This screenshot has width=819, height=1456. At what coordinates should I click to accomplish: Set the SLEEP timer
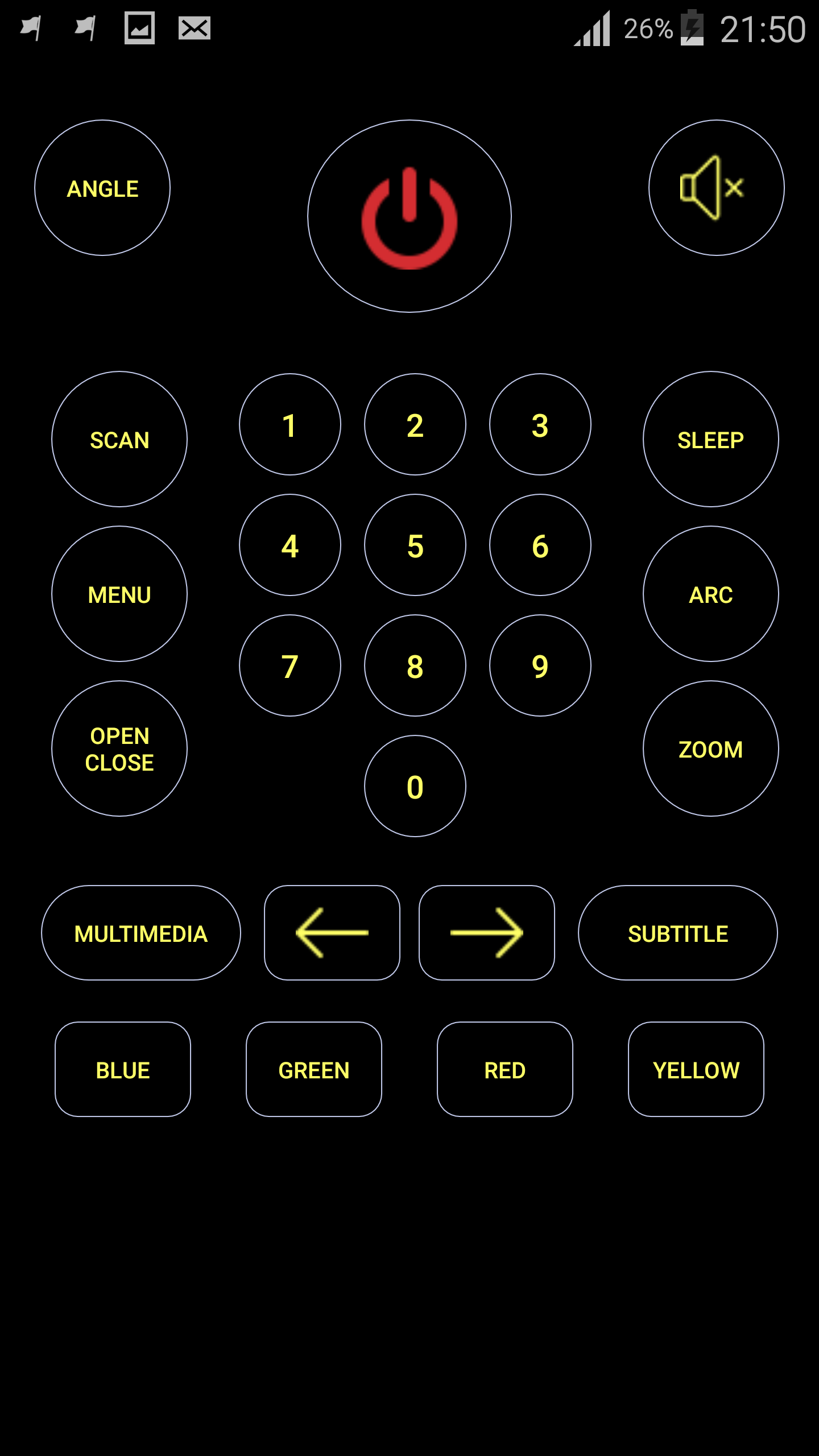click(710, 439)
